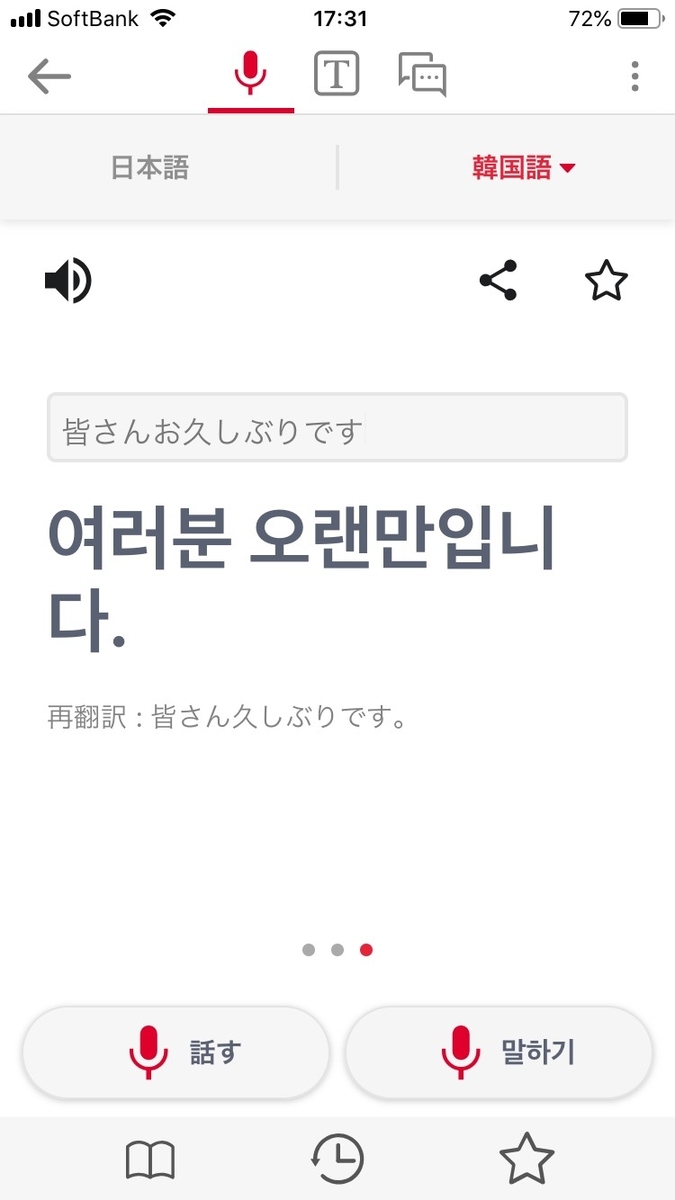Open the 韓国語 target language dropdown
The image size is (675, 1200).
coord(524,167)
